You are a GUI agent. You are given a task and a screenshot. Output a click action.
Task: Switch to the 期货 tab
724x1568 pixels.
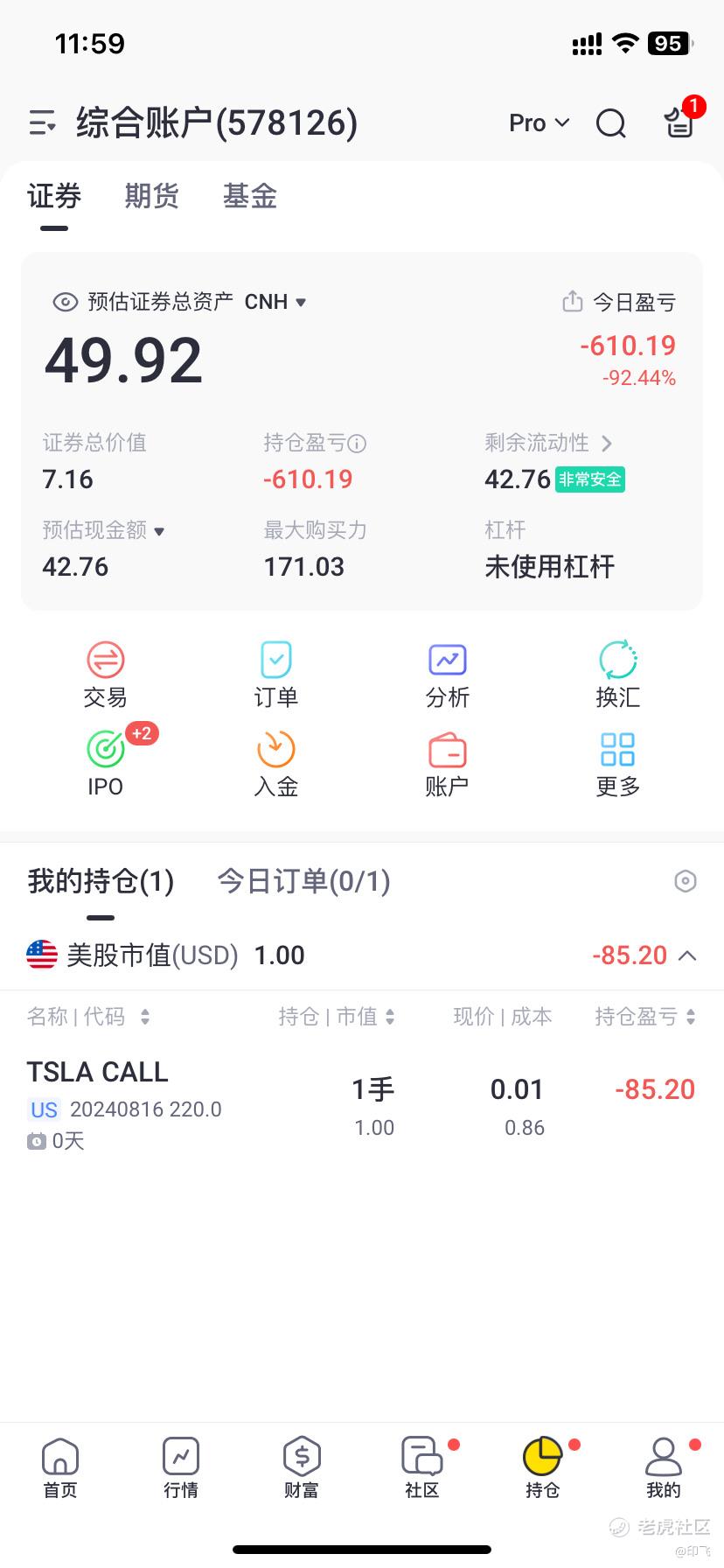coord(151,196)
